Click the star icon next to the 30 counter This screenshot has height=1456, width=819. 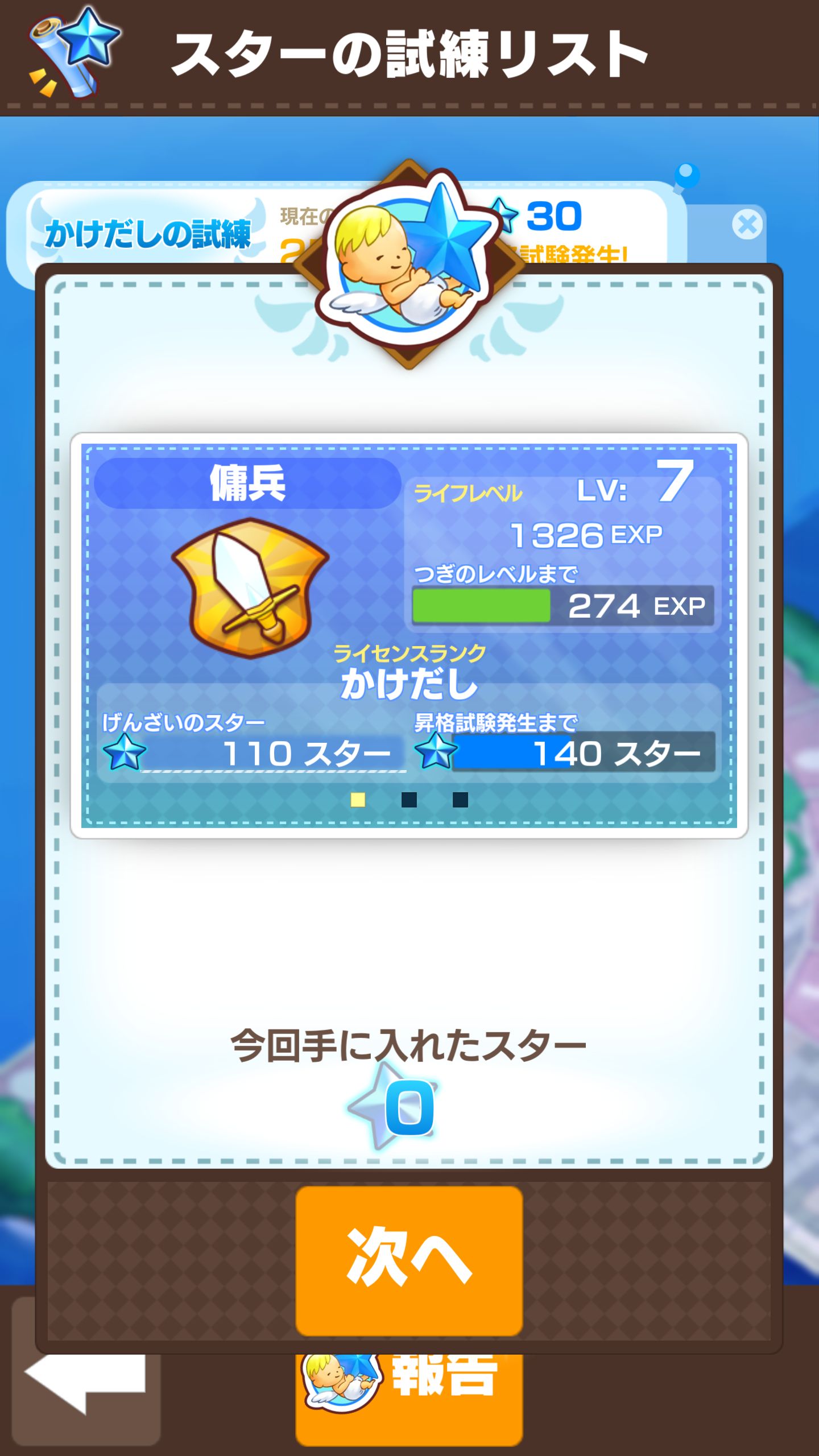[503, 215]
